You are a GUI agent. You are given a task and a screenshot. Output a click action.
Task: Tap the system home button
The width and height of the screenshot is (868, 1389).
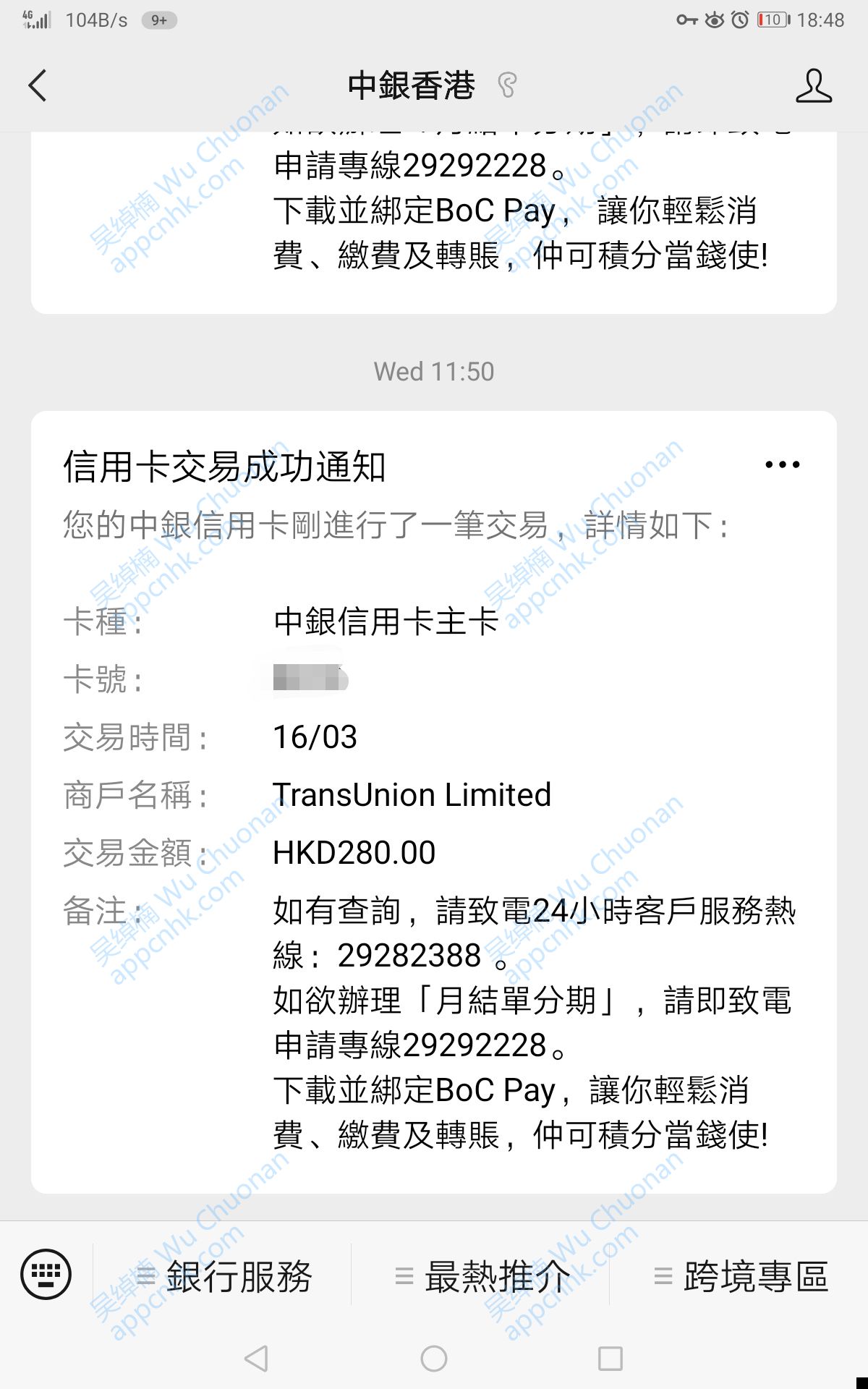(x=434, y=1359)
